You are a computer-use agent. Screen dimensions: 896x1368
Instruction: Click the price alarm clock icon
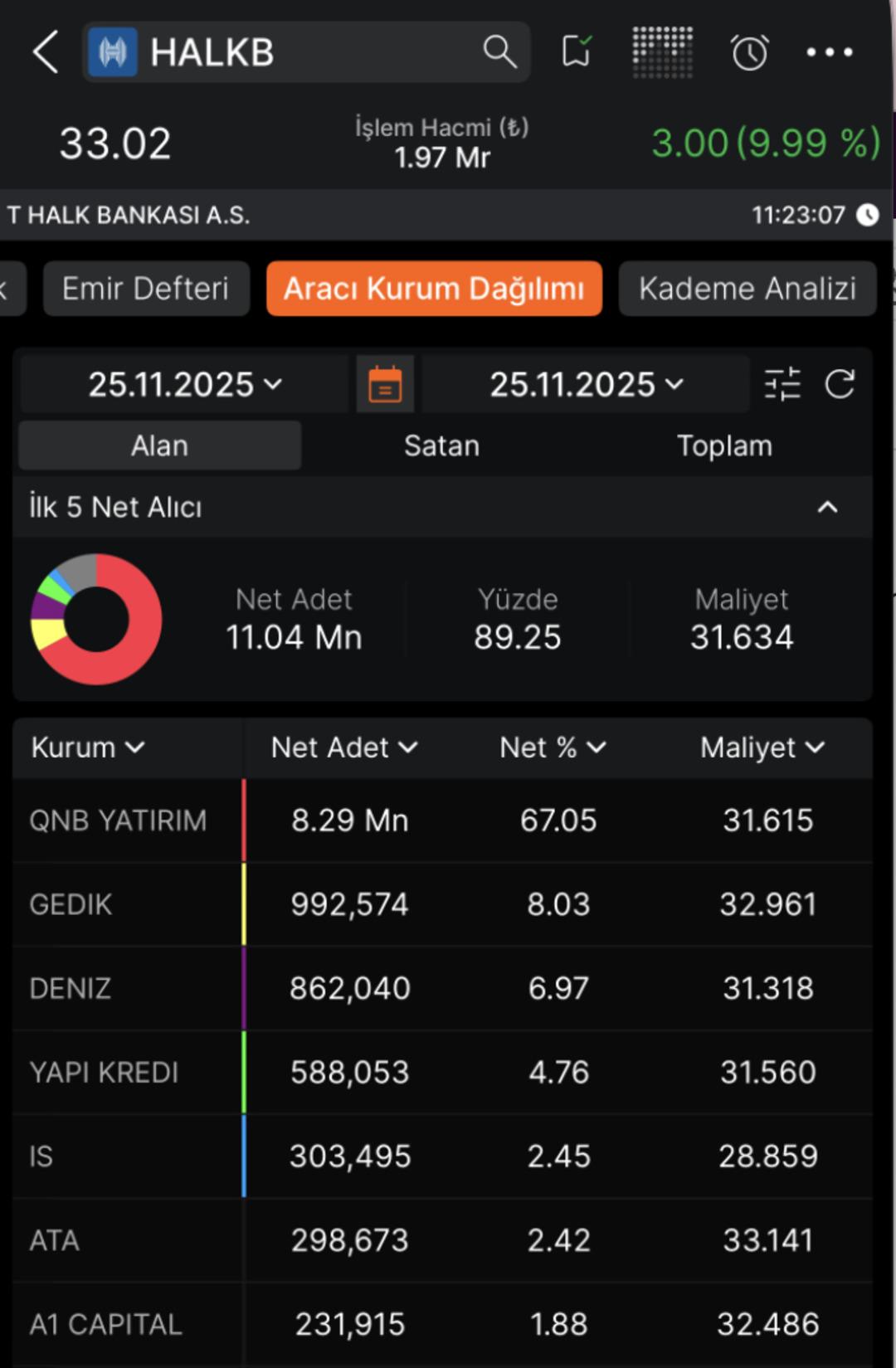click(x=748, y=51)
